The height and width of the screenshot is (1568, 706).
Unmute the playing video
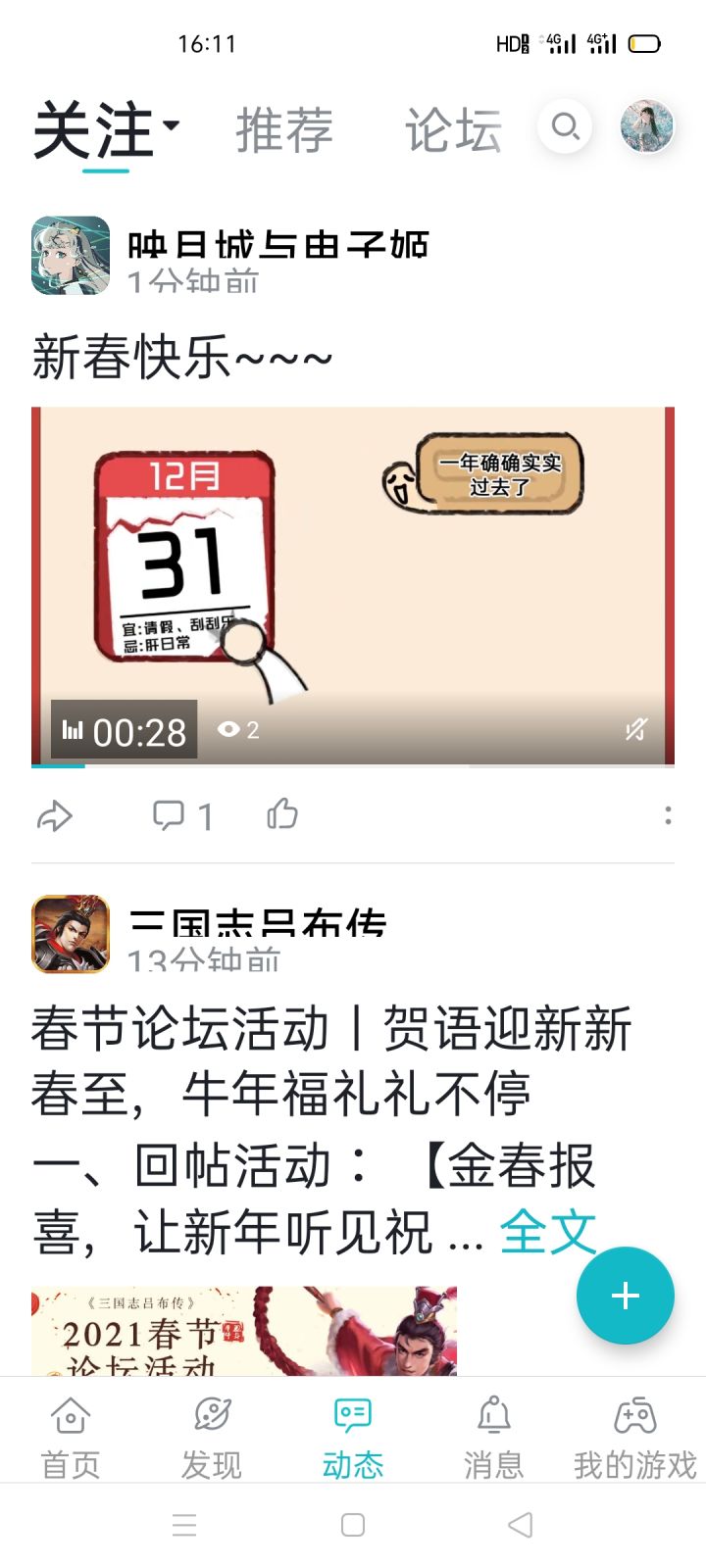tap(635, 730)
